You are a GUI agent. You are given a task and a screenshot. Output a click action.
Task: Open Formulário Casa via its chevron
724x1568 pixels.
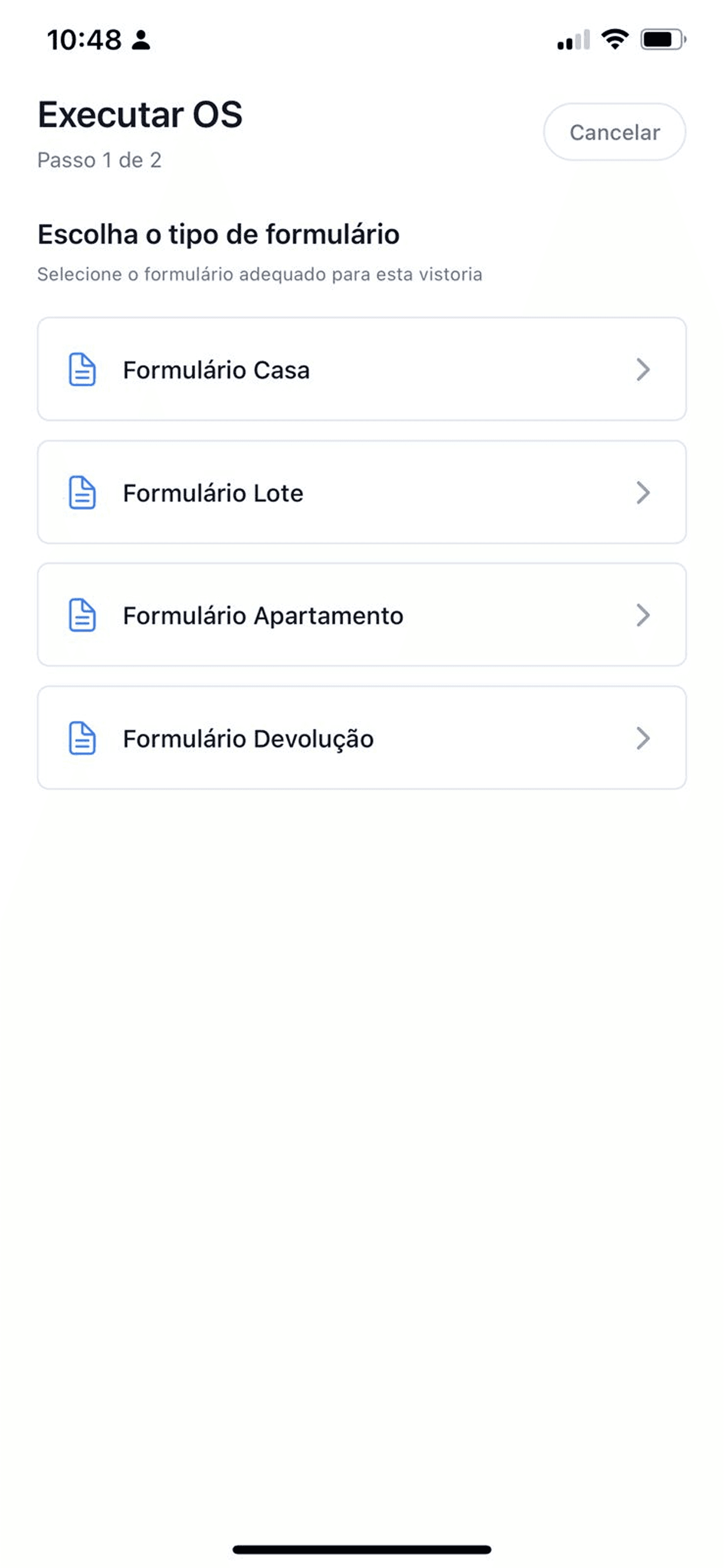643,369
